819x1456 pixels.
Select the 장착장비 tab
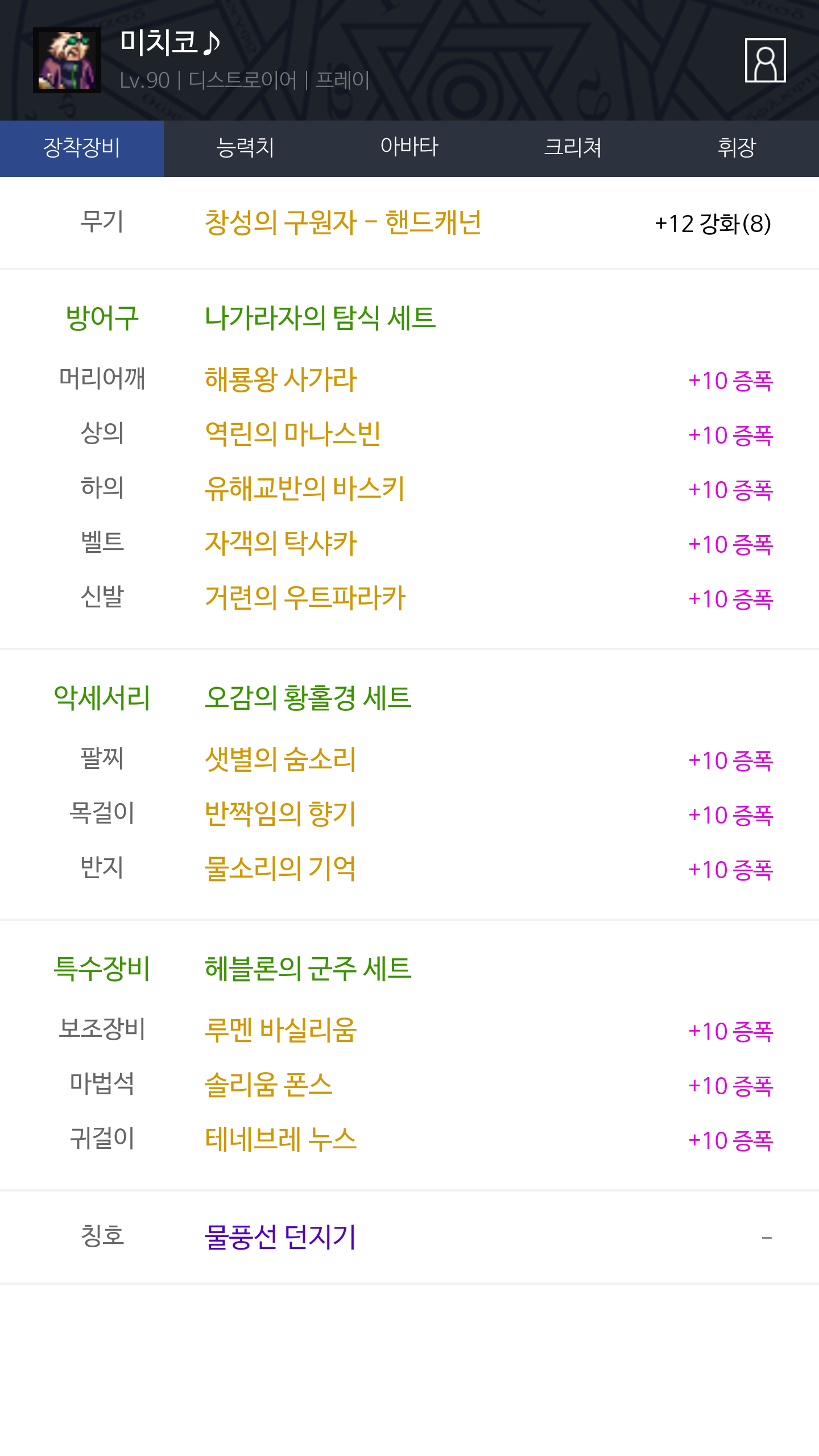pos(82,148)
